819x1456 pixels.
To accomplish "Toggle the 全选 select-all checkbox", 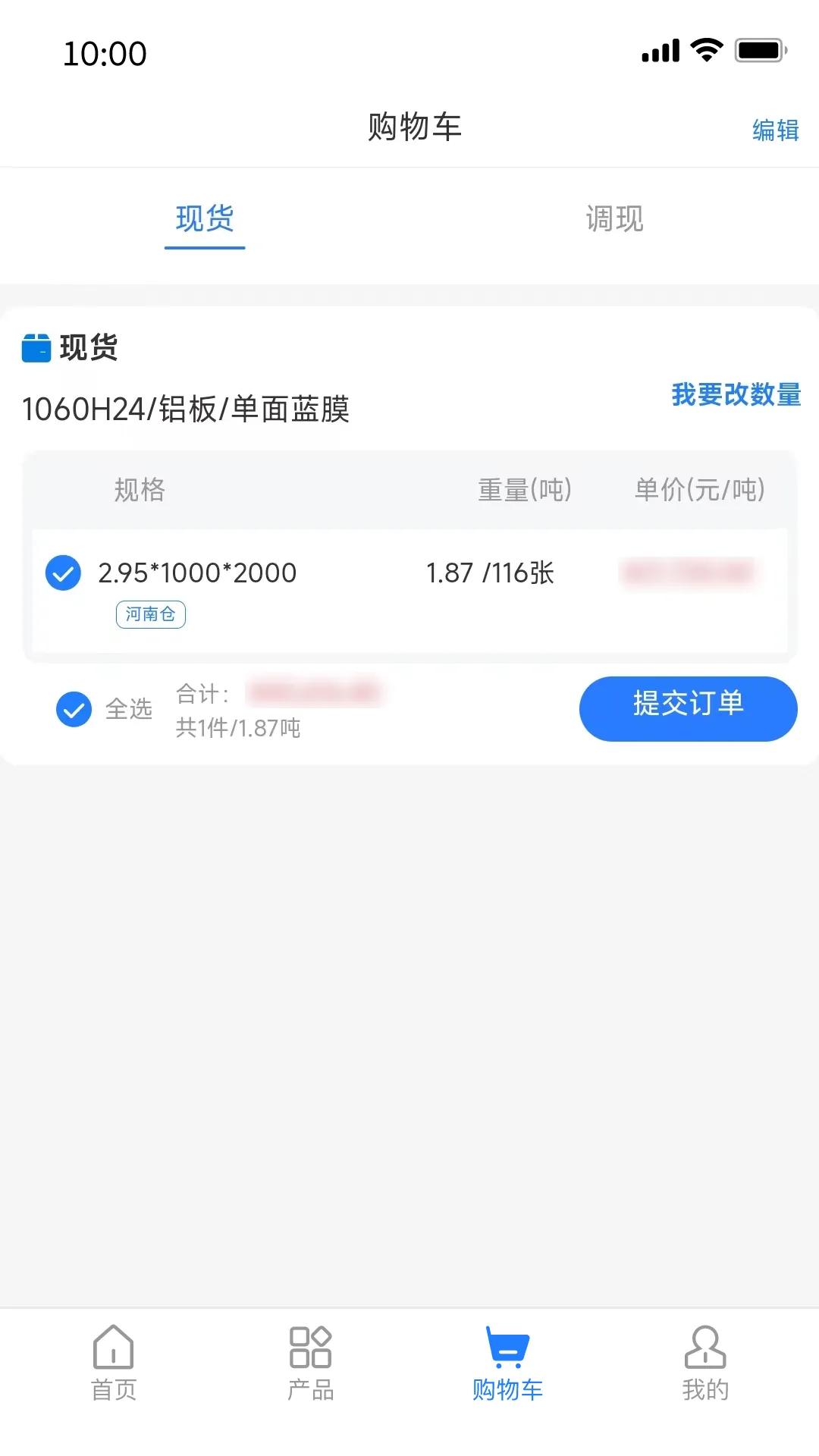I will pyautogui.click(x=74, y=709).
